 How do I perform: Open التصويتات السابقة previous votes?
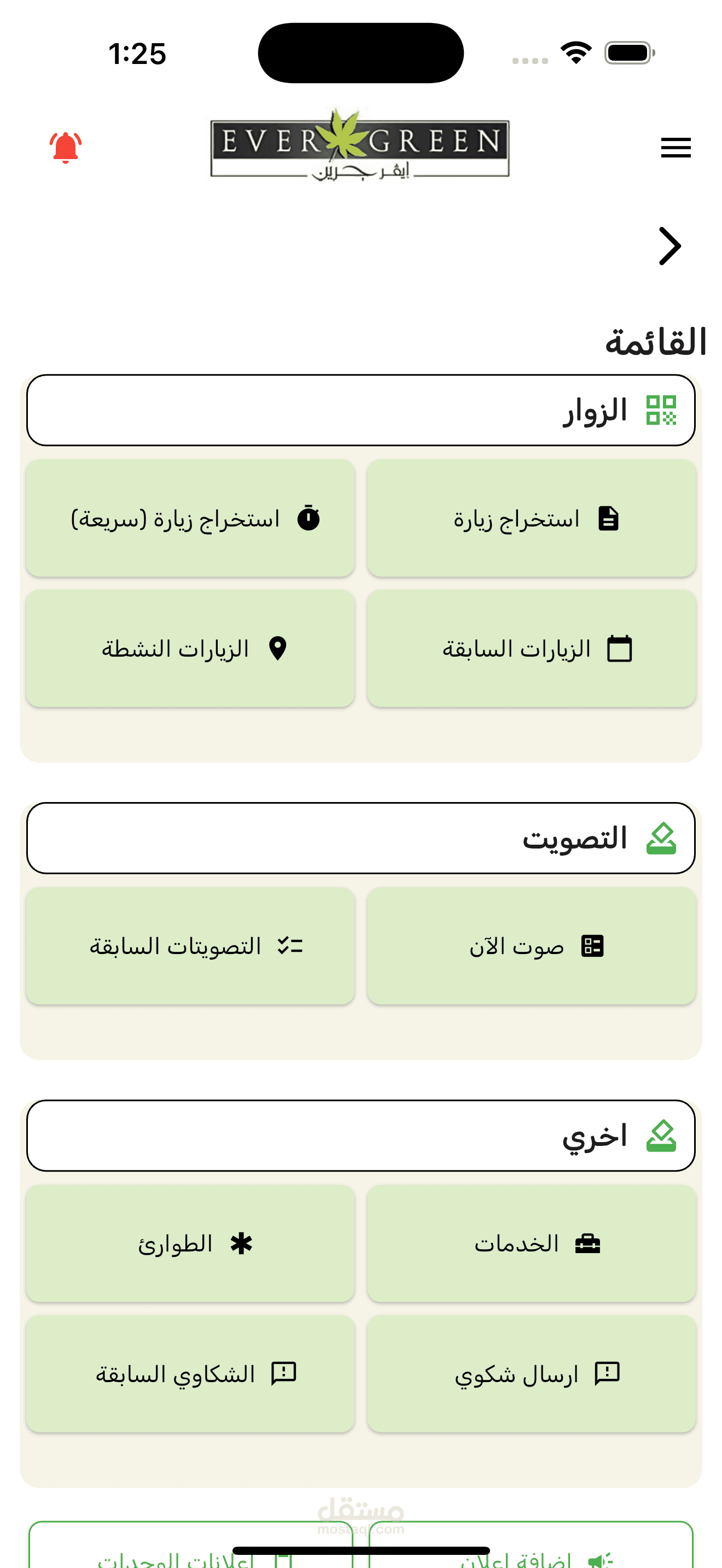click(x=190, y=945)
